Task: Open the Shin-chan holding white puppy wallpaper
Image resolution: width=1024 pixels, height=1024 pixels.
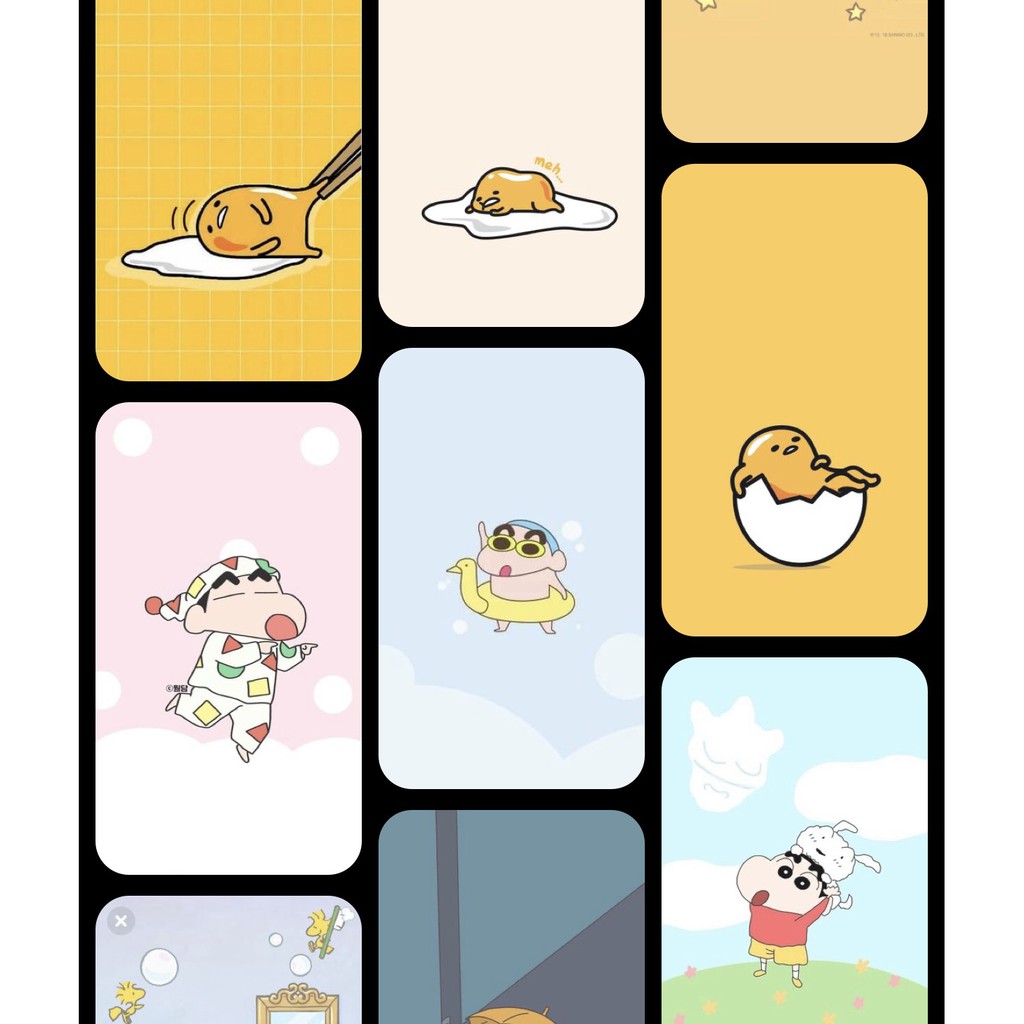Action: [794, 840]
